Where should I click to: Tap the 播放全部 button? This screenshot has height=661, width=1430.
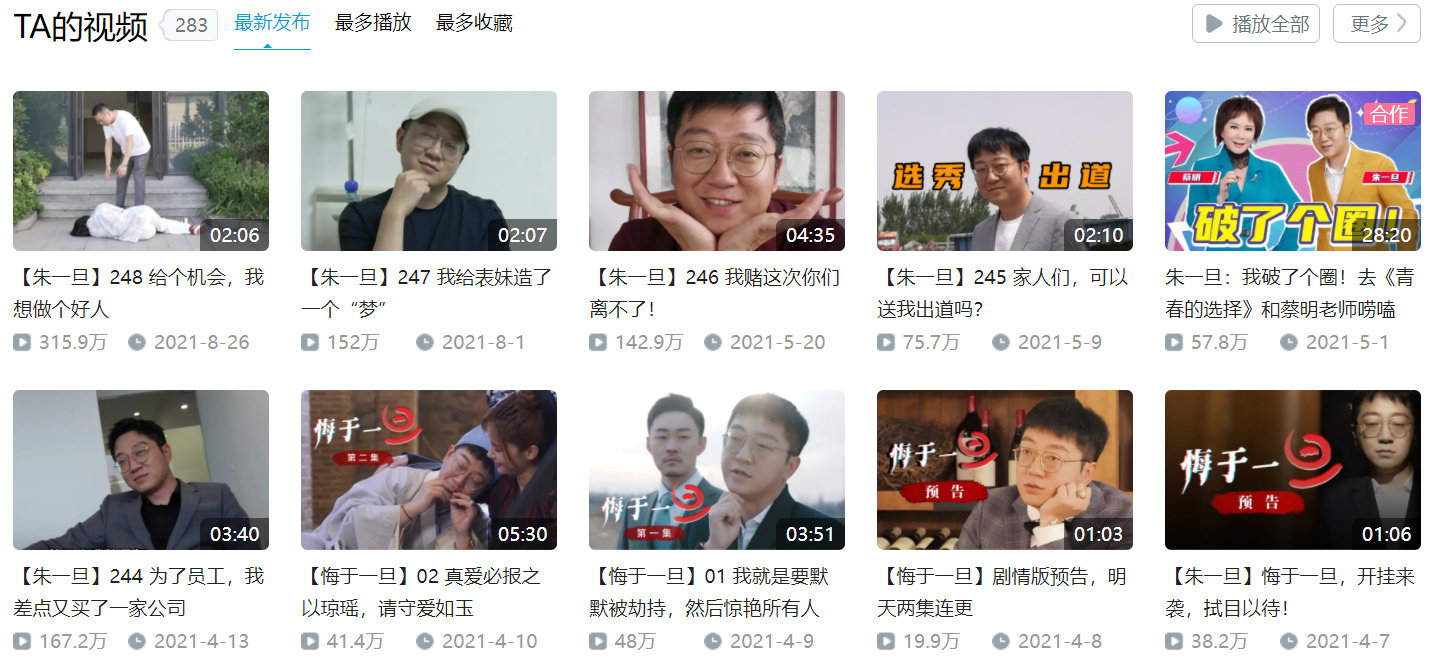tap(1255, 24)
